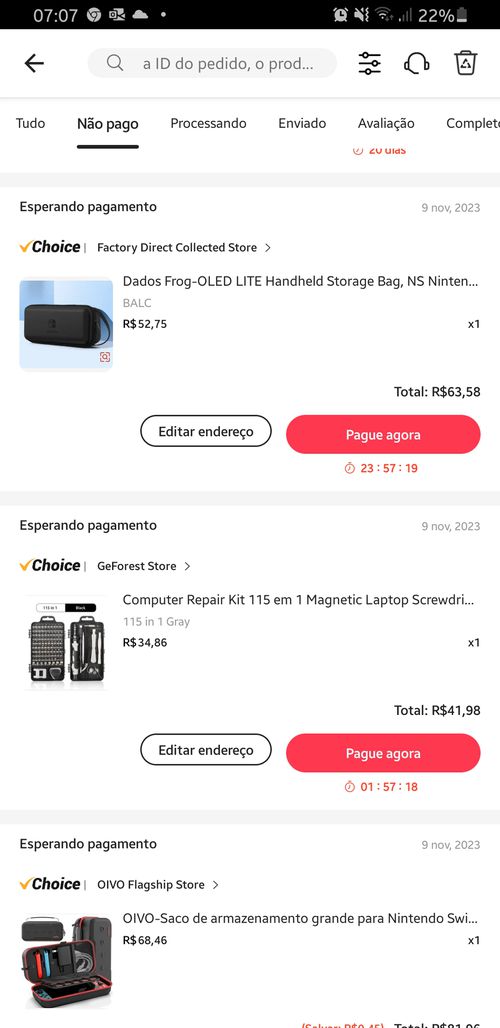Switch to the Enviado tab
Image resolution: width=500 pixels, height=1028 pixels.
coord(302,123)
